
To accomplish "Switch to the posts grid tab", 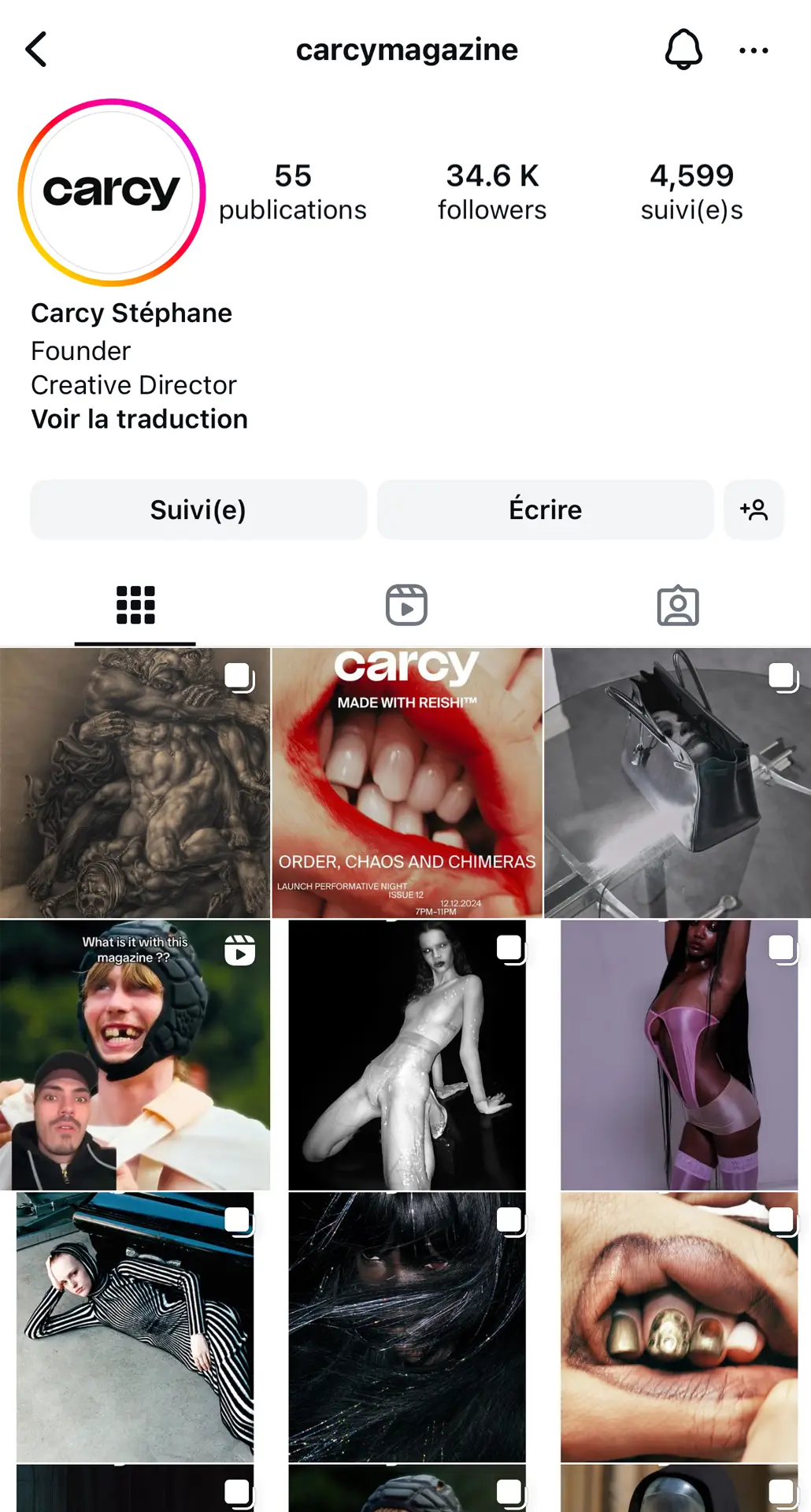I will (x=135, y=606).
